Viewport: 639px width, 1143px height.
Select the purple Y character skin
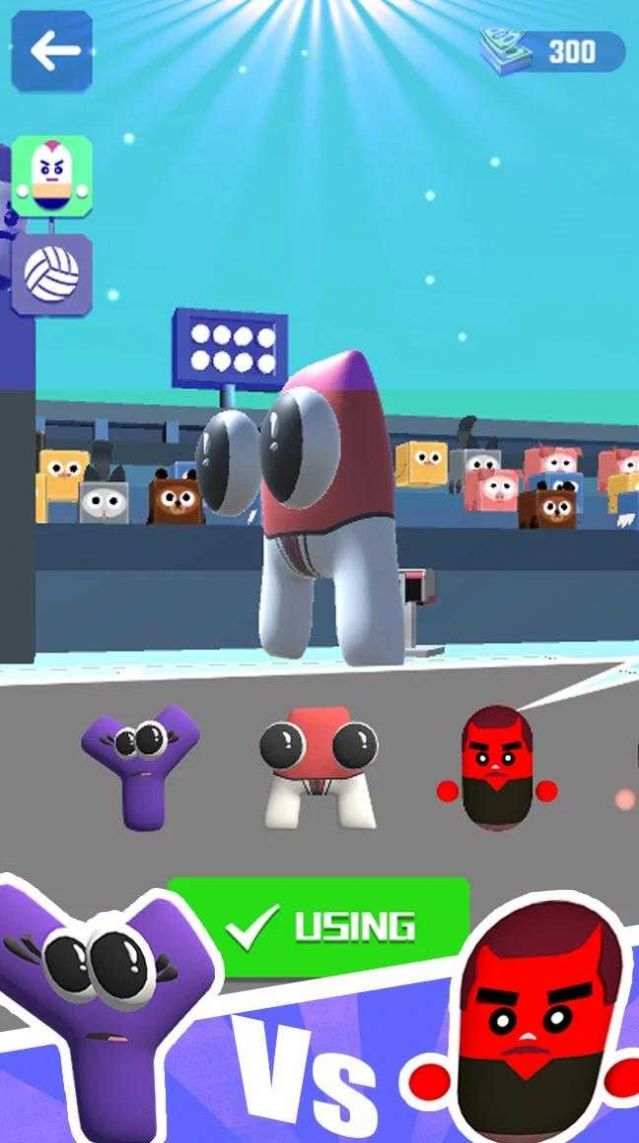coord(140,765)
